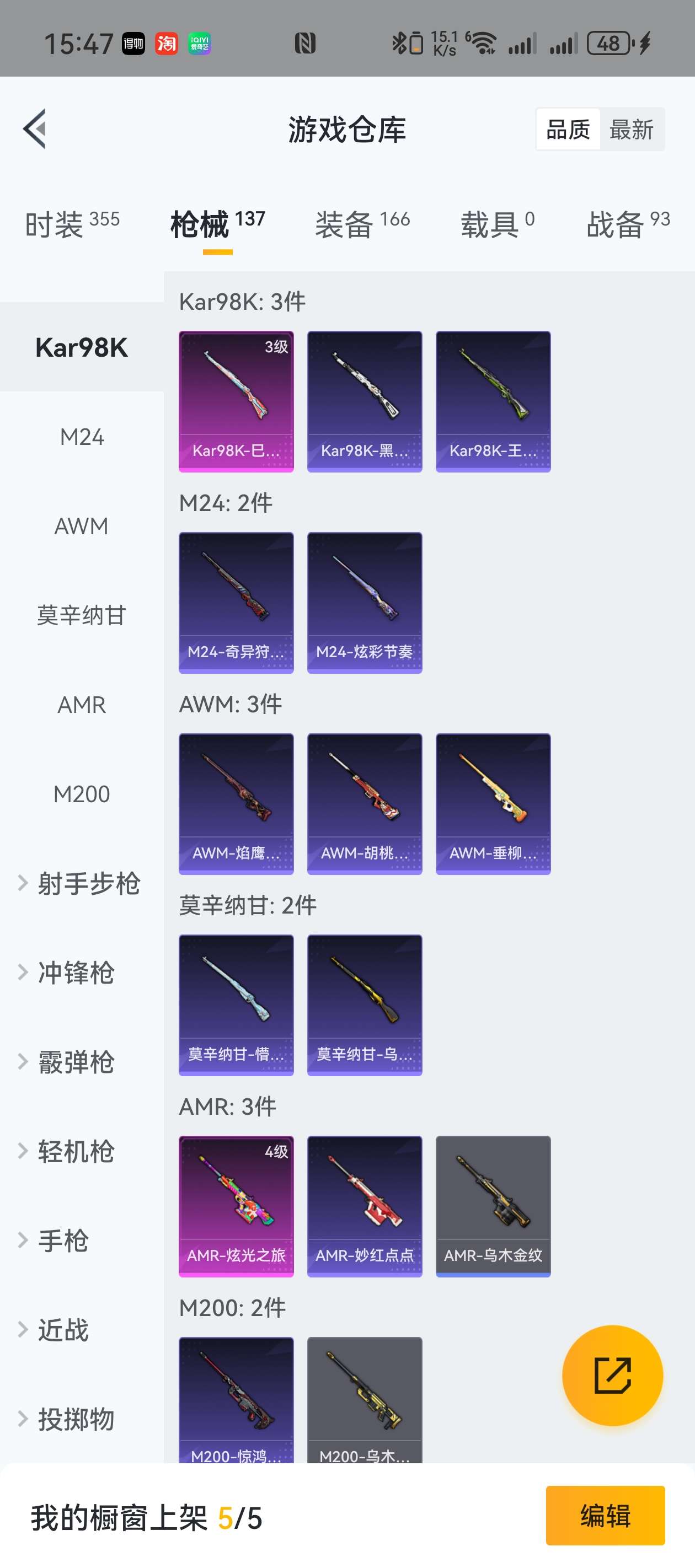695x1568 pixels.
Task: Tap the 编辑 button
Action: pyautogui.click(x=606, y=1516)
